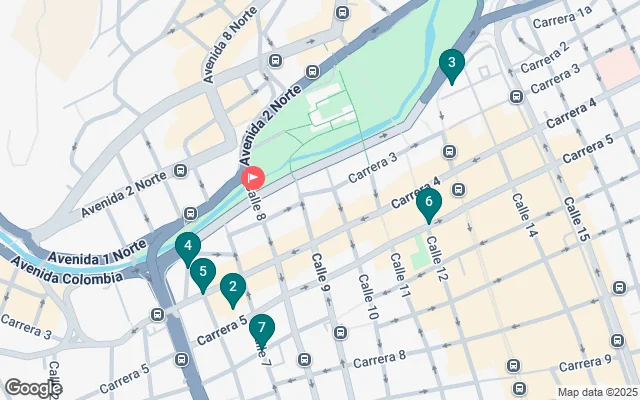Viewport: 640px width, 400px height.
Task: Select map pin number 3
Action: [452, 66]
